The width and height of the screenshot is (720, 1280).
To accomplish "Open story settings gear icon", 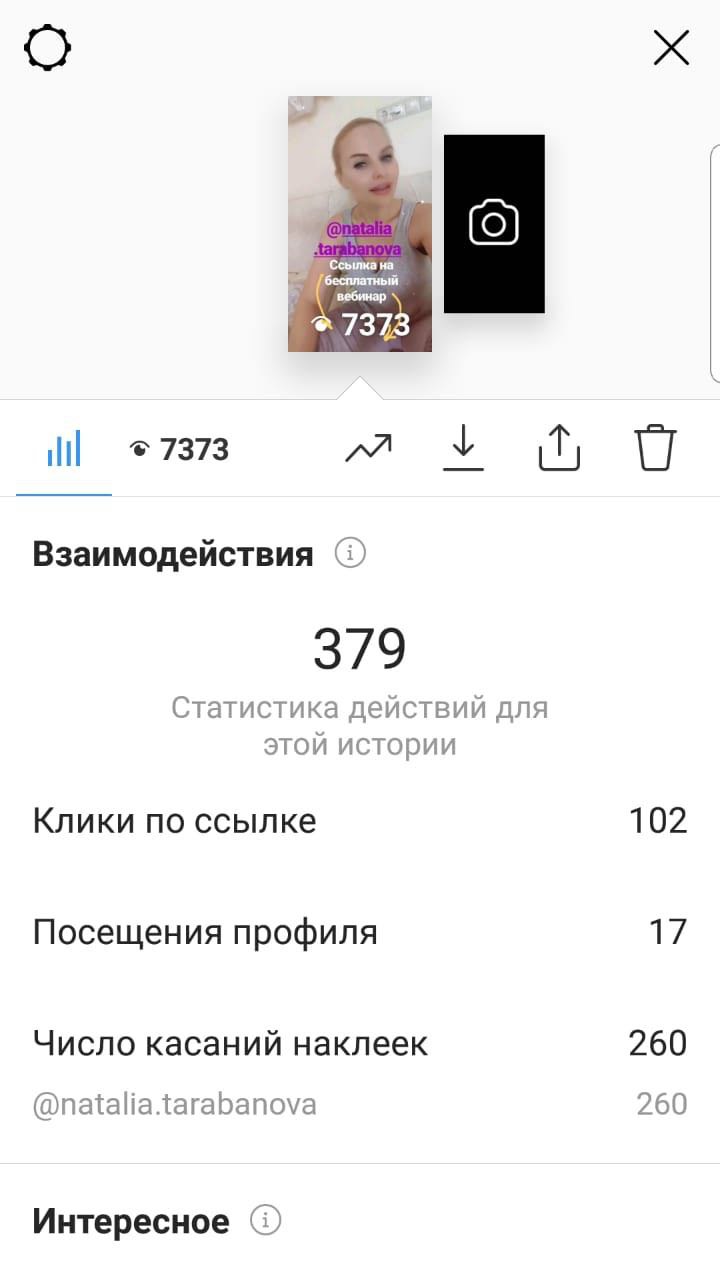I will [x=48, y=47].
